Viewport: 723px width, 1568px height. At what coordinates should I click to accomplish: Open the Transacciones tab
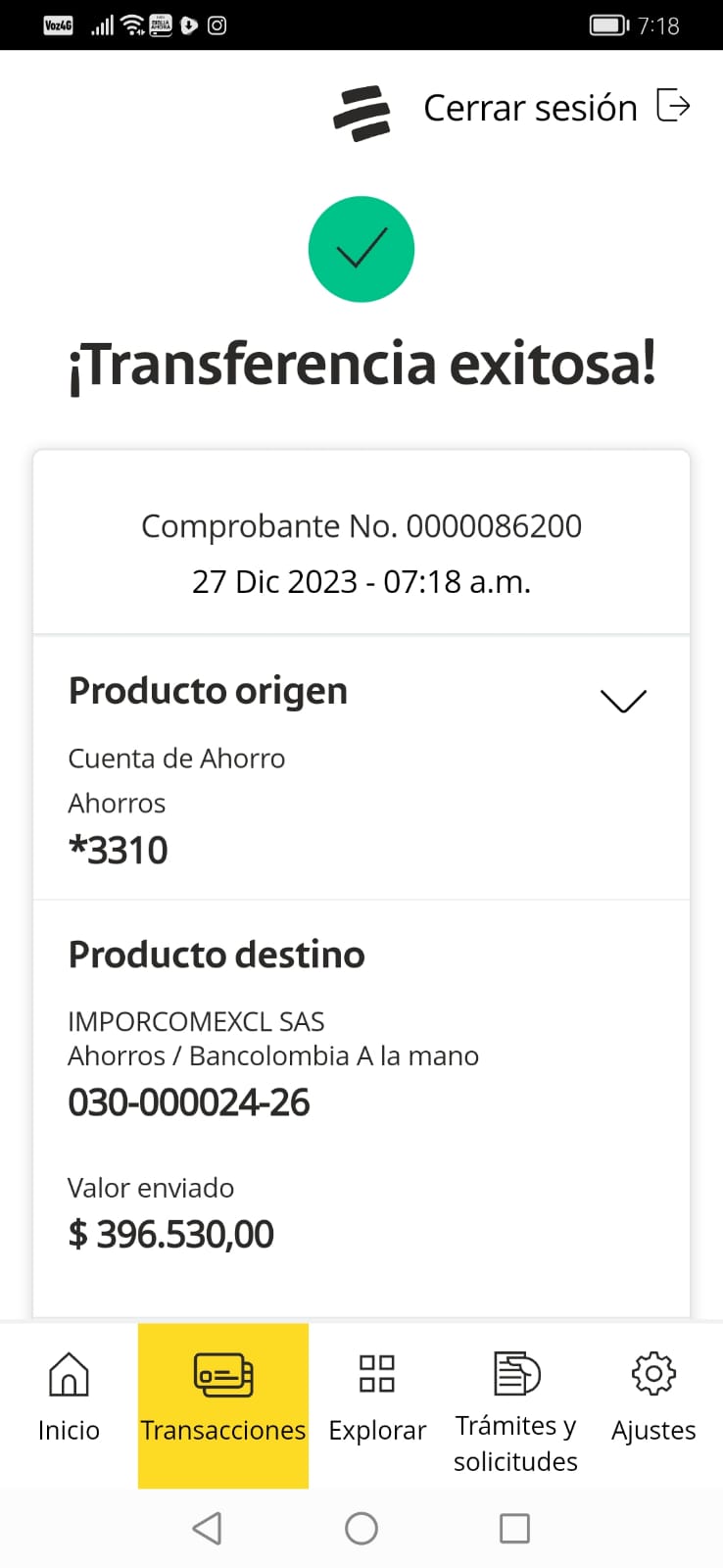pyautogui.click(x=223, y=1405)
